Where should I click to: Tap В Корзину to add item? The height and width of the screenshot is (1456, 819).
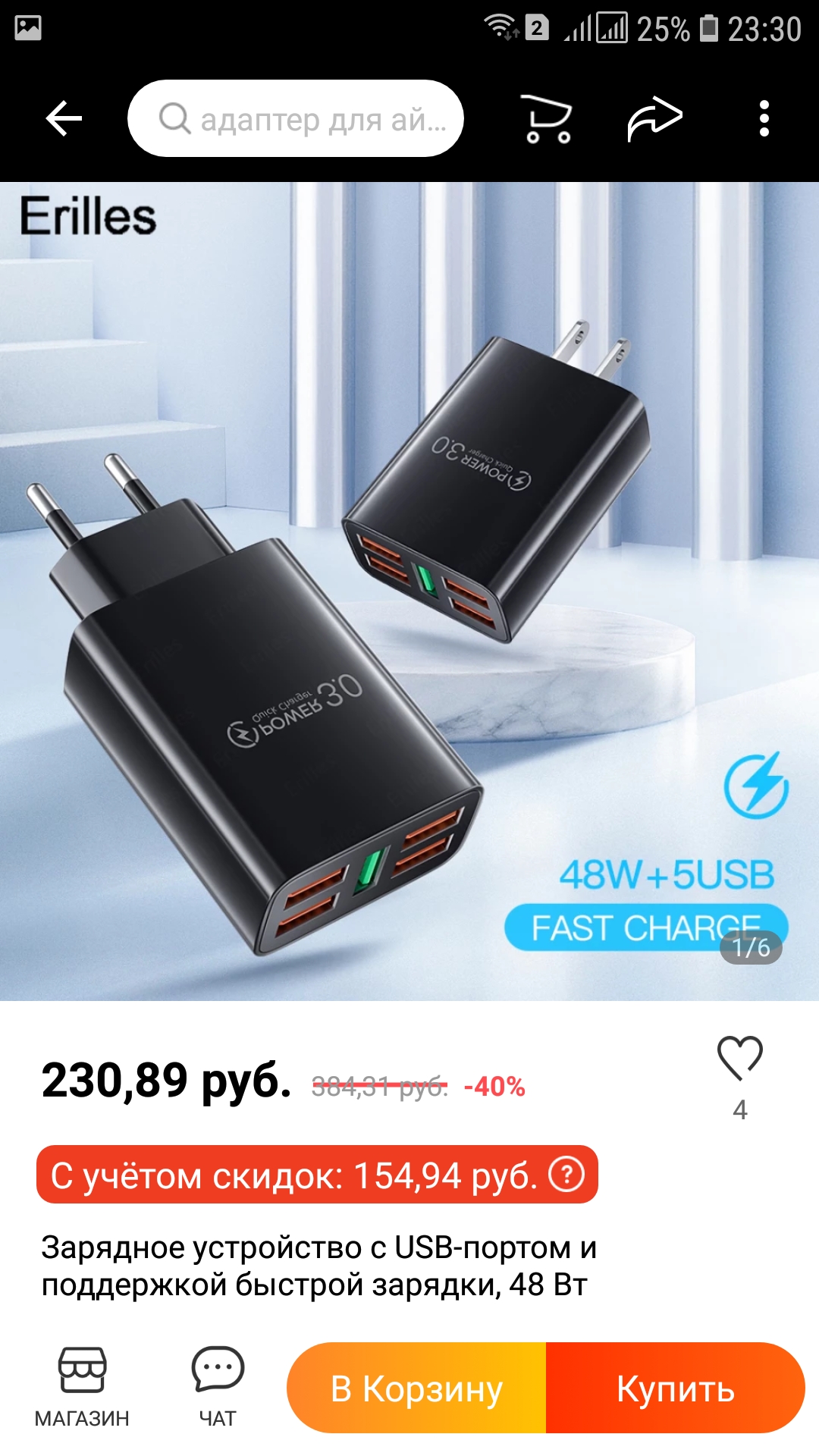click(416, 1389)
